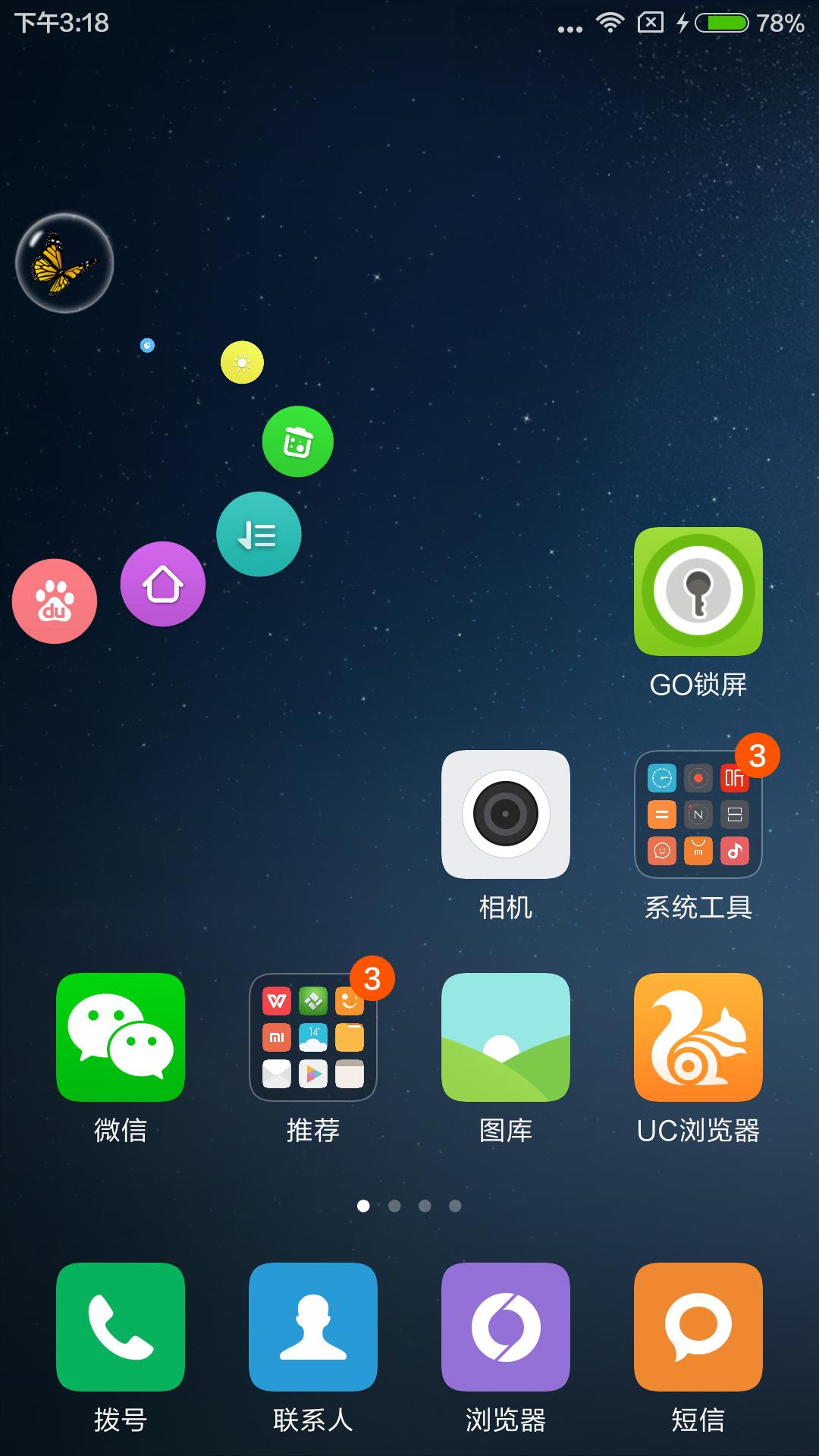Launch the 浏览器 browser
The image size is (819, 1456).
point(505,1327)
